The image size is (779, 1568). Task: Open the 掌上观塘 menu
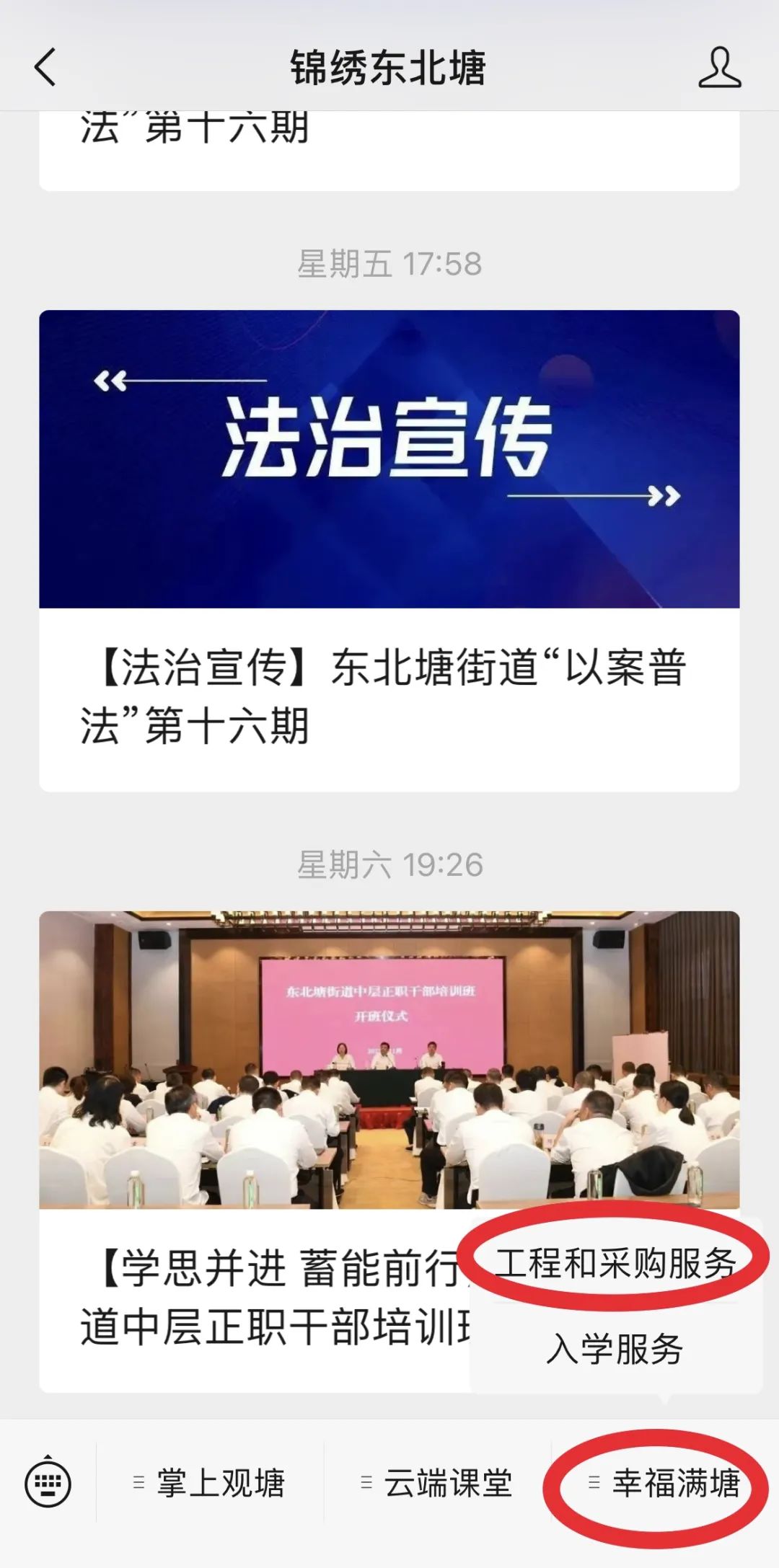pos(210,1484)
